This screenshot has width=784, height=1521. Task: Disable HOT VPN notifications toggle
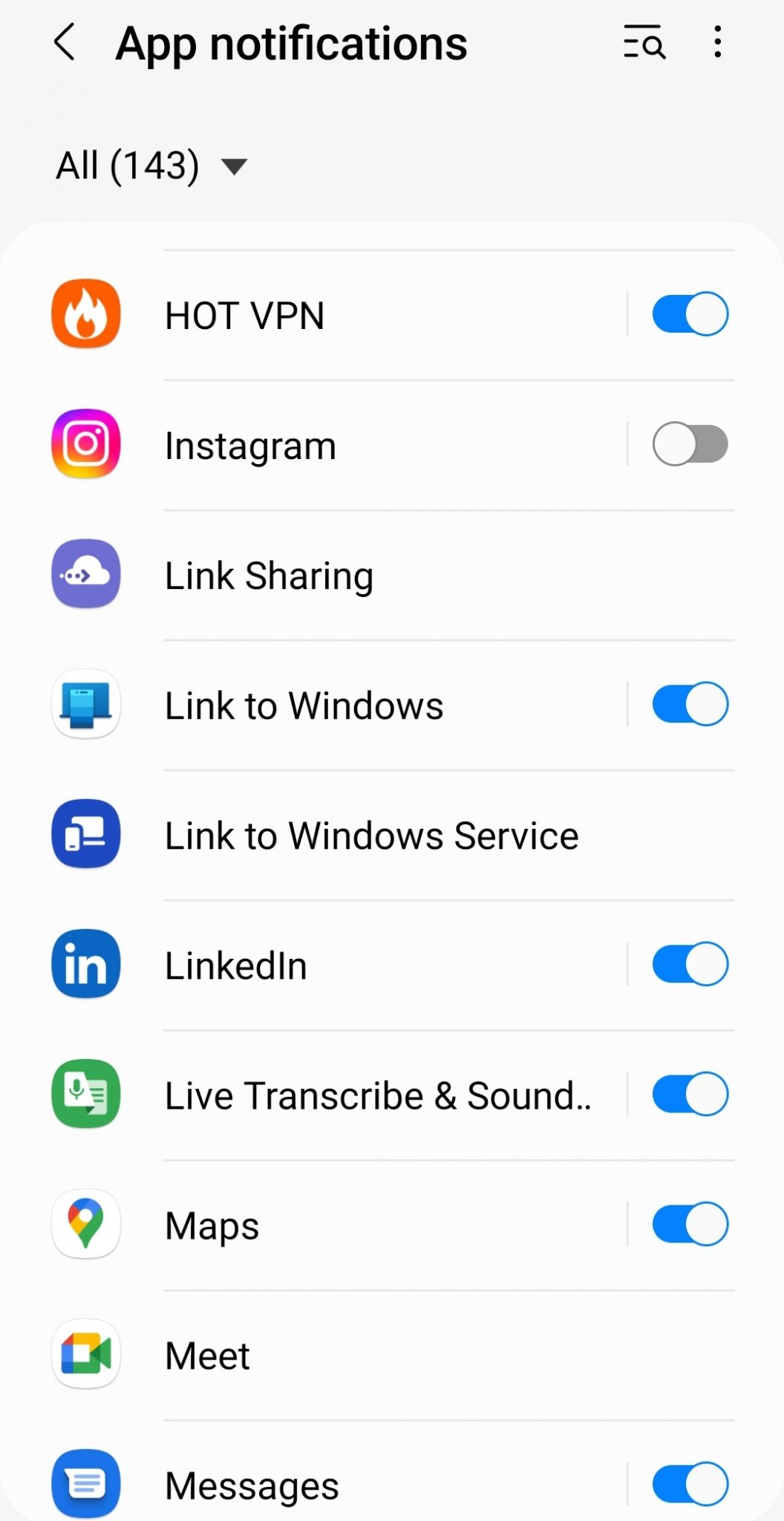click(690, 313)
